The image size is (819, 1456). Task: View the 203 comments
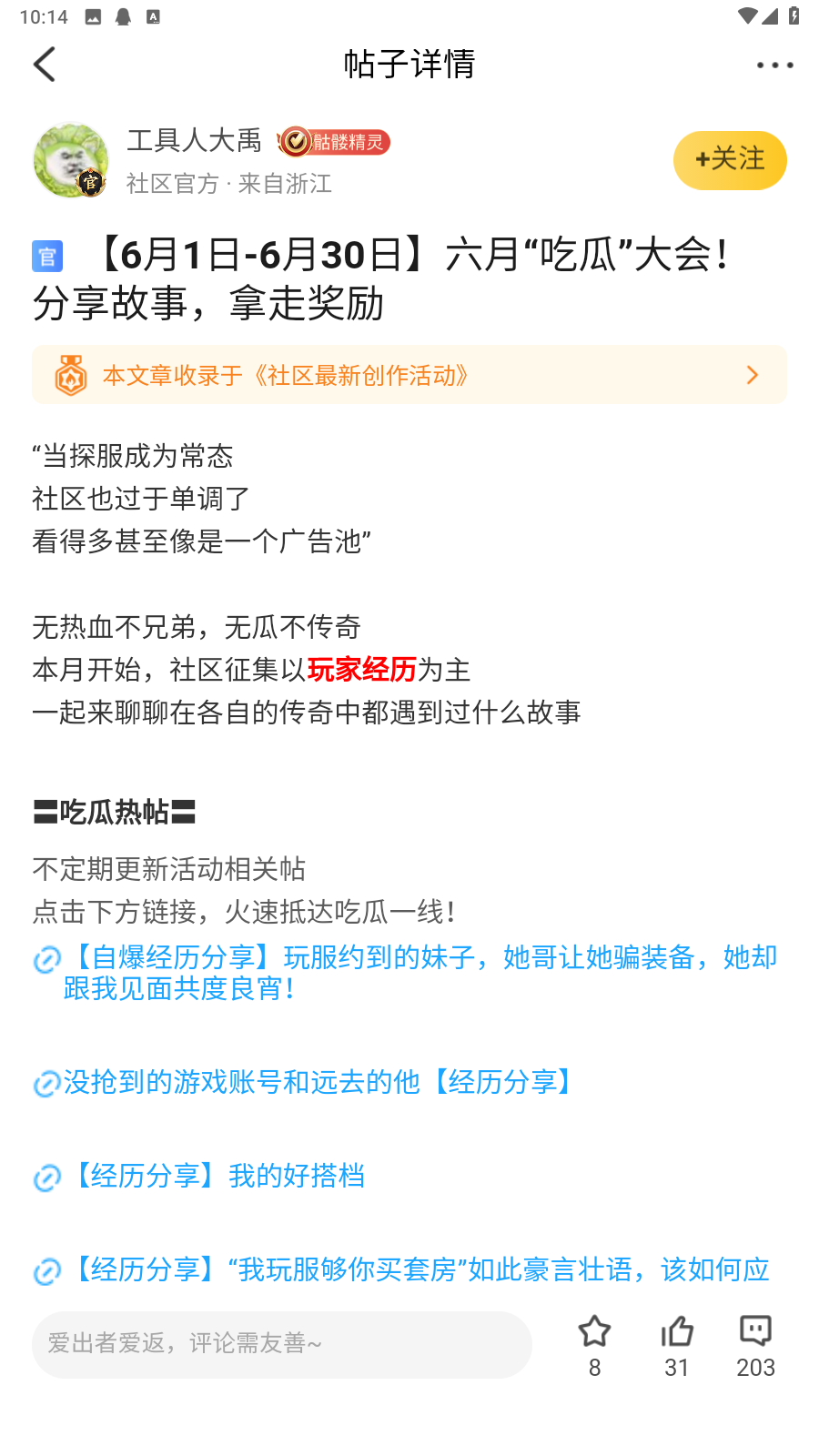pyautogui.click(x=755, y=1344)
